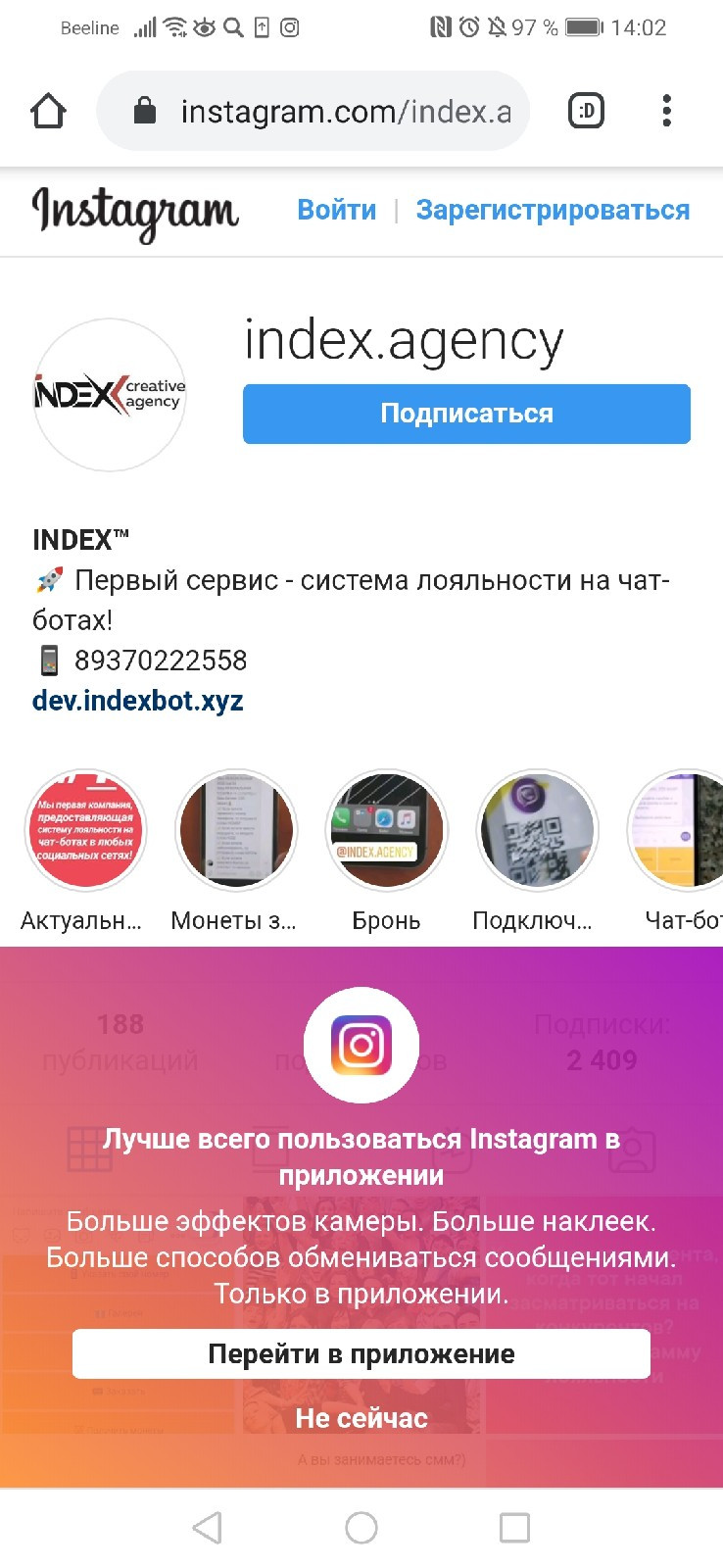Tap the Подписаться follow button
The image size is (723, 1568).
(x=466, y=414)
